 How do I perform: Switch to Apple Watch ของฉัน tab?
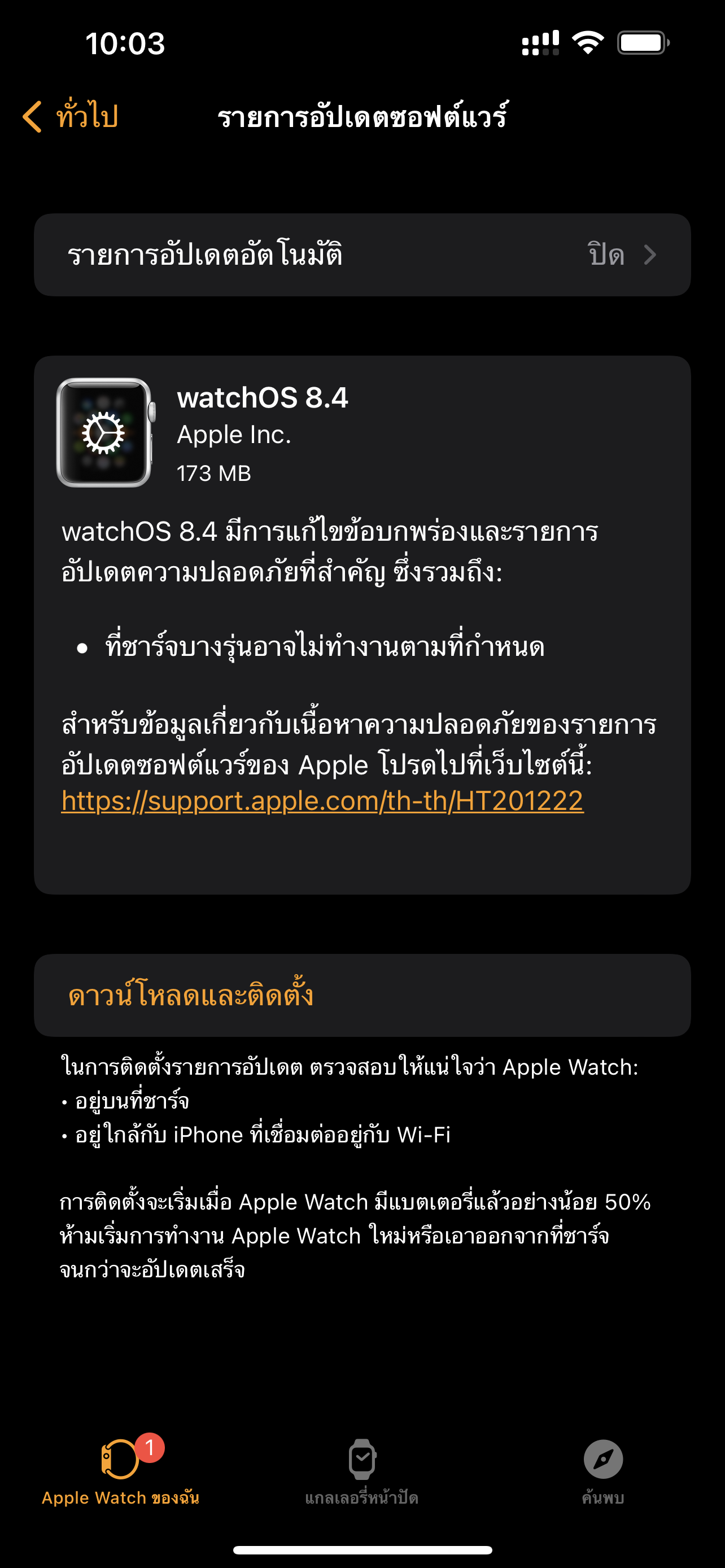[x=120, y=1470]
